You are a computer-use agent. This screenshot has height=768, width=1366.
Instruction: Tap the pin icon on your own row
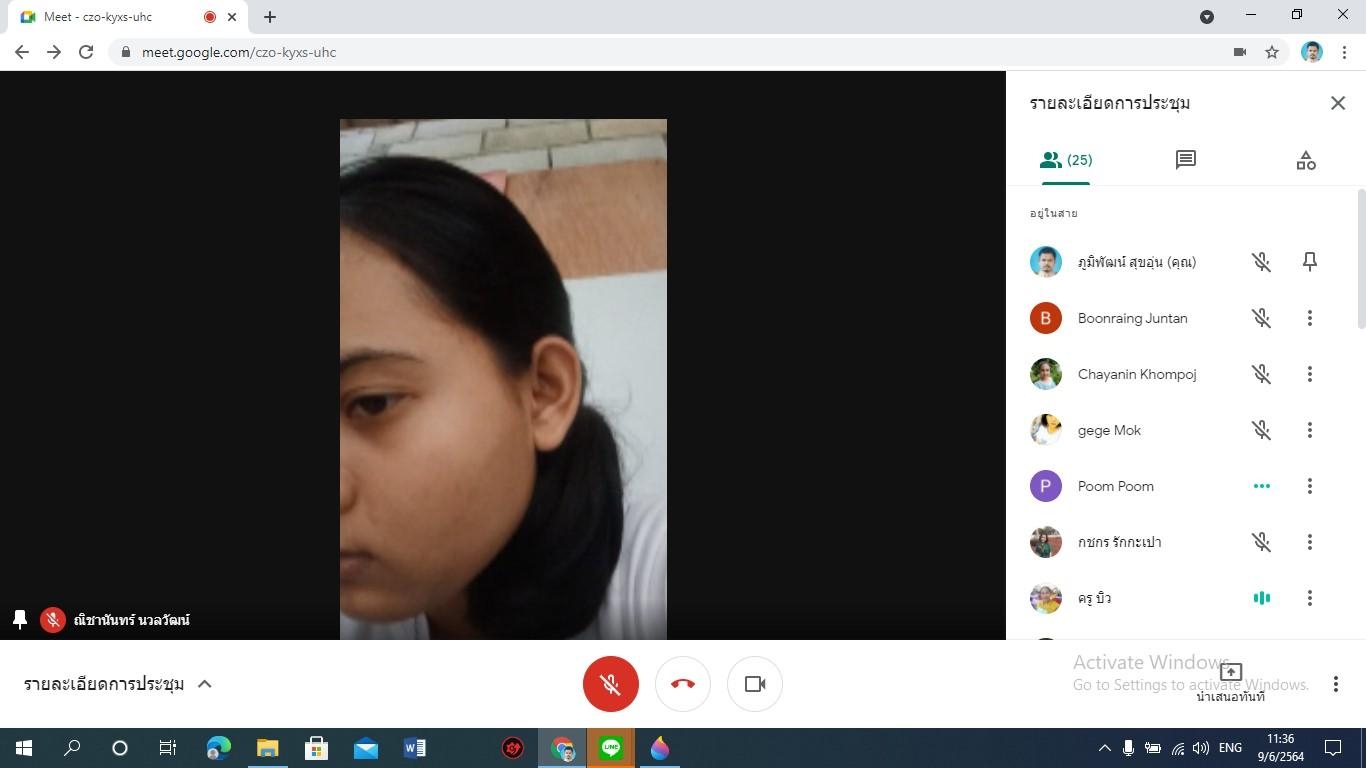click(1310, 262)
